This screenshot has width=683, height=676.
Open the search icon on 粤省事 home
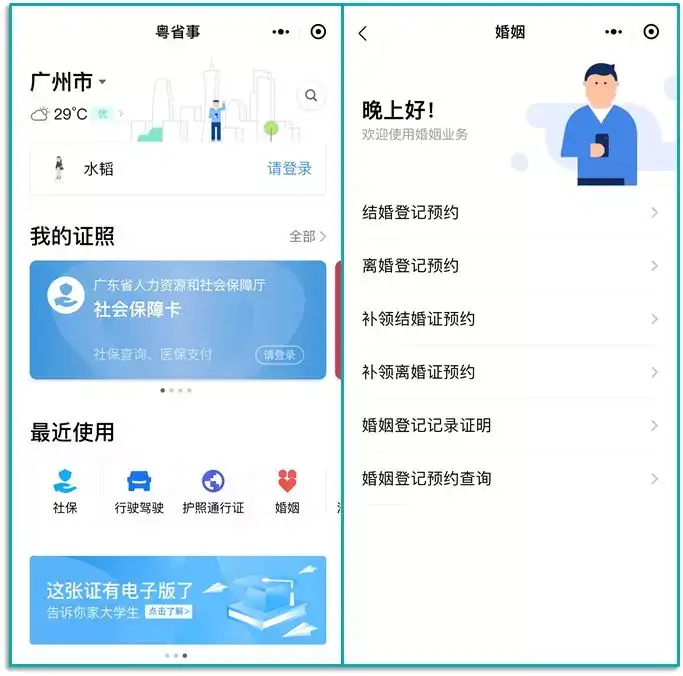point(311,96)
